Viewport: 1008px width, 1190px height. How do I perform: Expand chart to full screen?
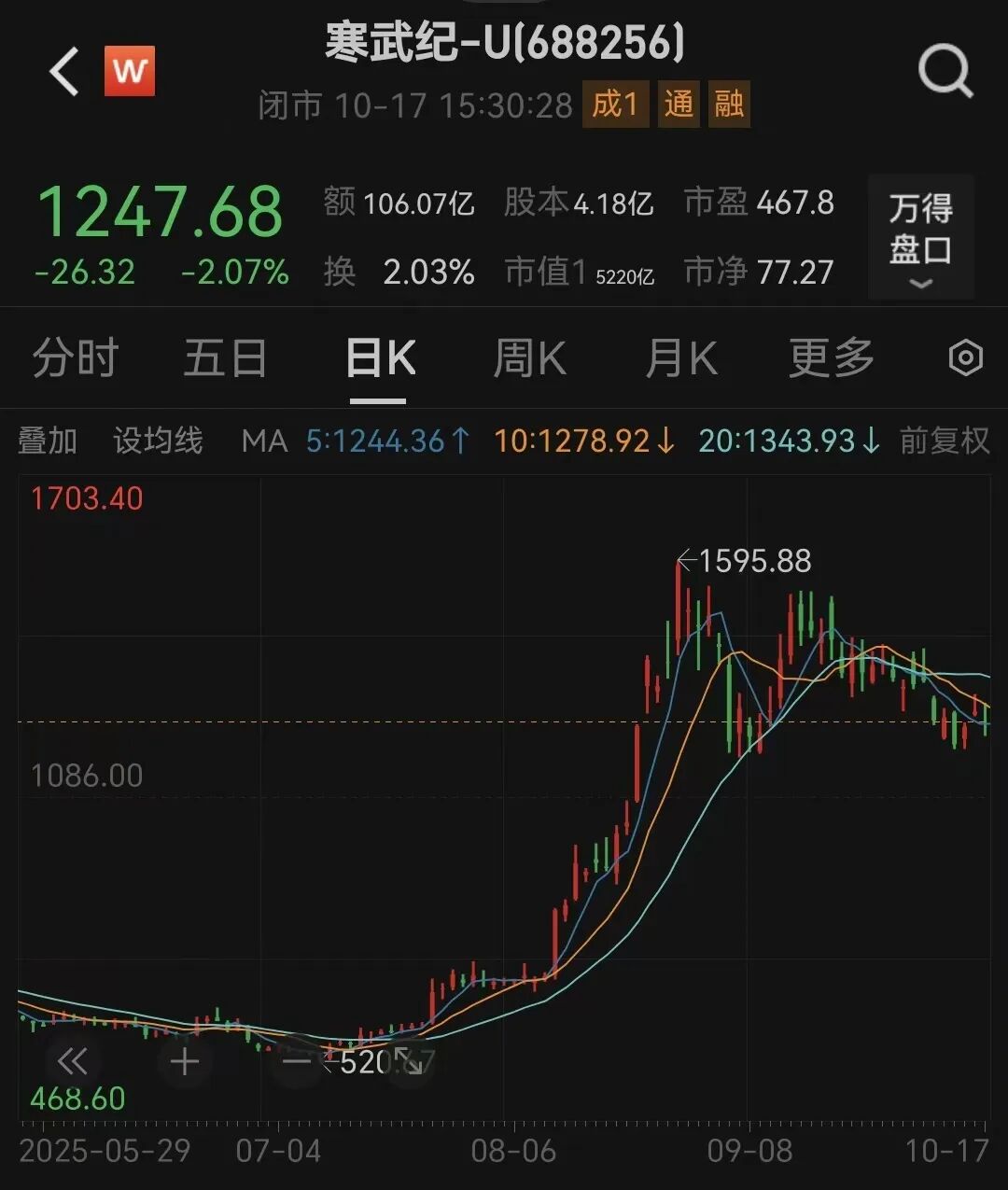[409, 1061]
